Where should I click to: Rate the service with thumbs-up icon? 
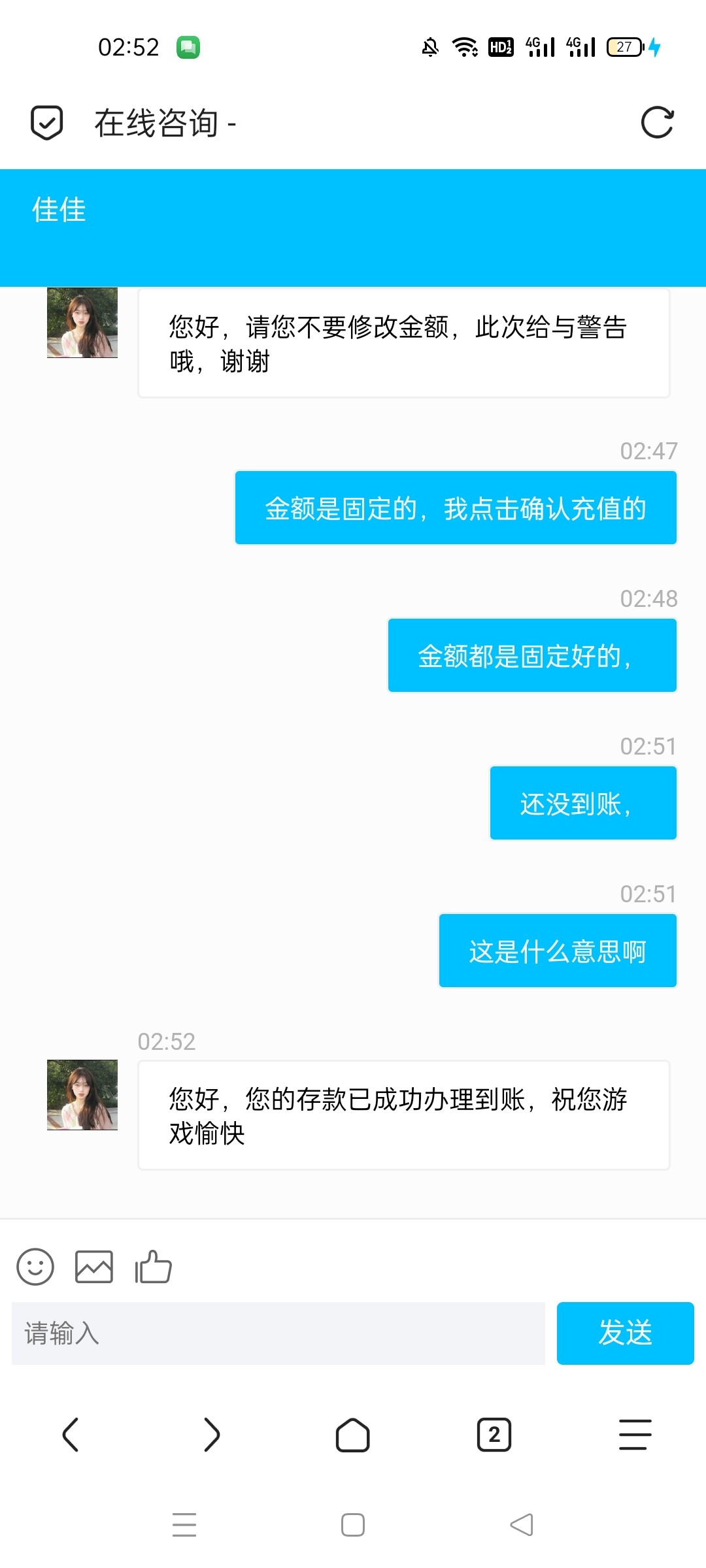[153, 1267]
